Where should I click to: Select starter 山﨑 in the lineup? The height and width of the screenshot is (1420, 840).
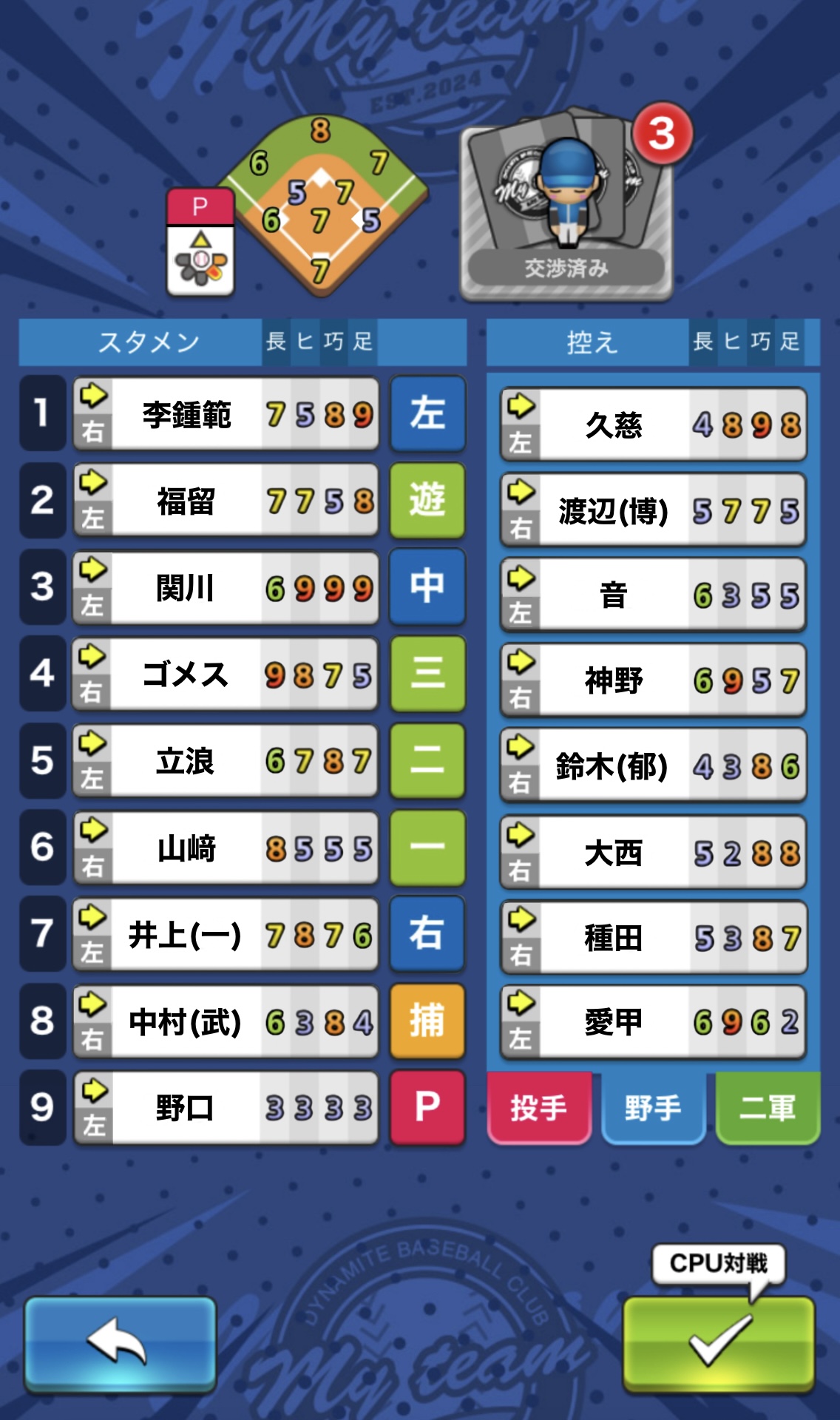pyautogui.click(x=226, y=848)
